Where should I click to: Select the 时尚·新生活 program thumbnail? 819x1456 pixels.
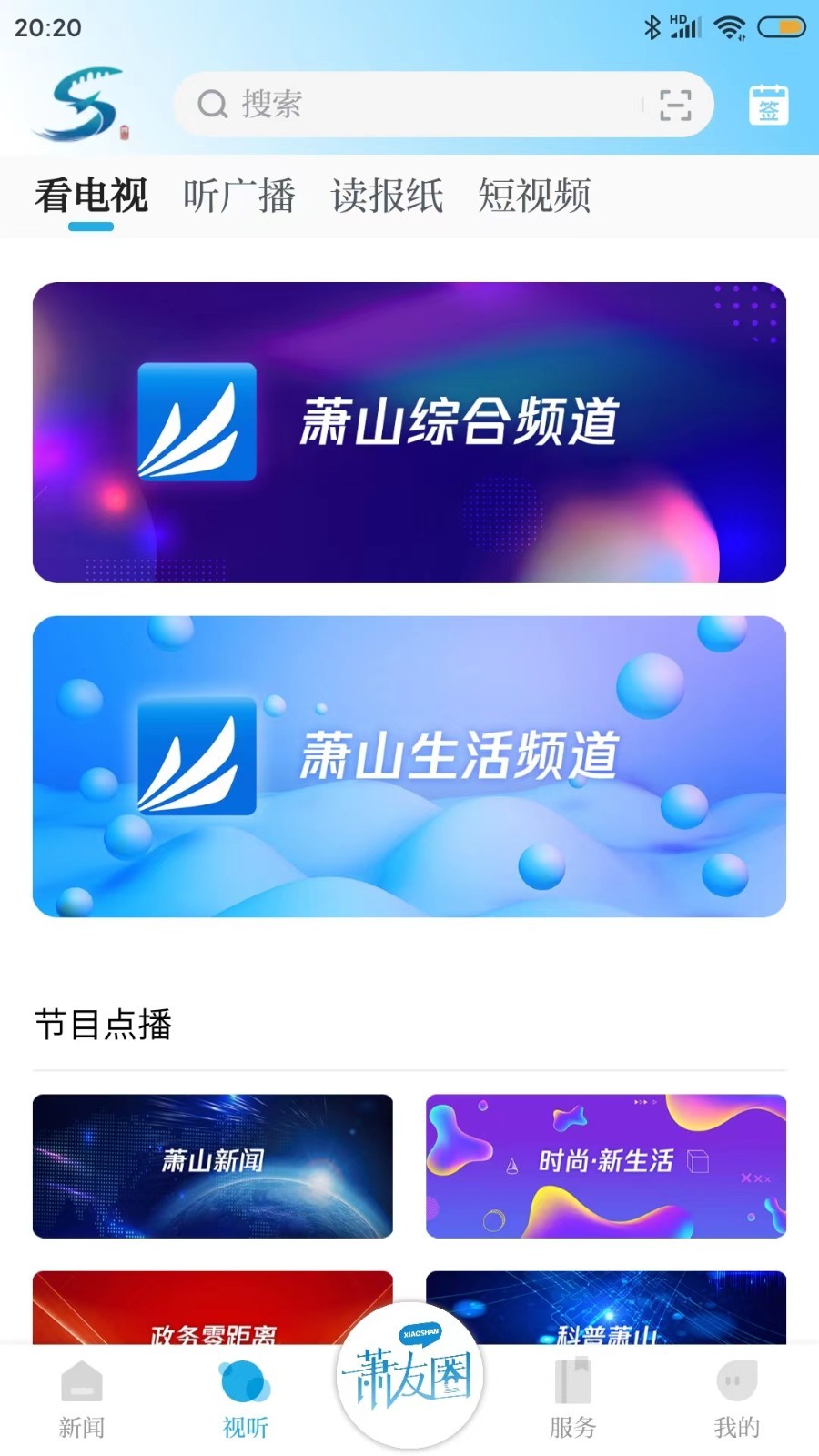(606, 1167)
